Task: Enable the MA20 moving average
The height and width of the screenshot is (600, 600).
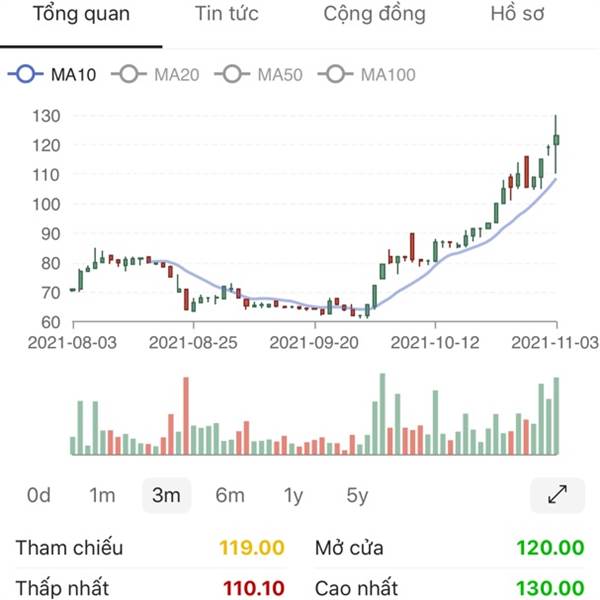Action: (155, 75)
